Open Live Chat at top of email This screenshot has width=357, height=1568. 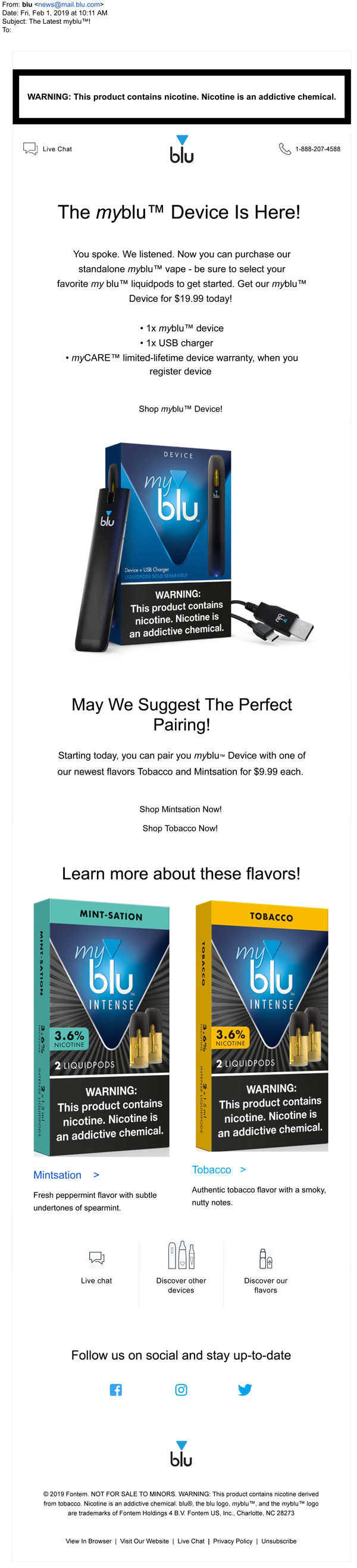click(49, 149)
